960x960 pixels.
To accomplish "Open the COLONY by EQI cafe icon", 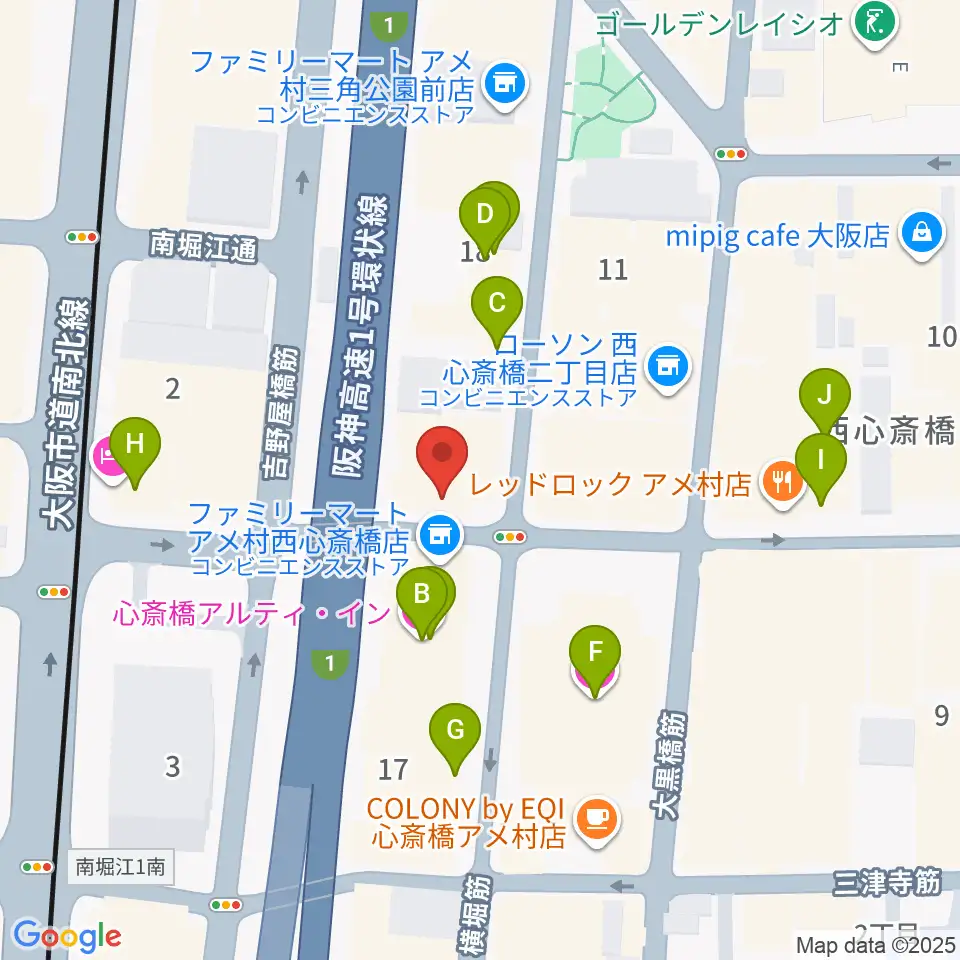I will click(x=598, y=820).
